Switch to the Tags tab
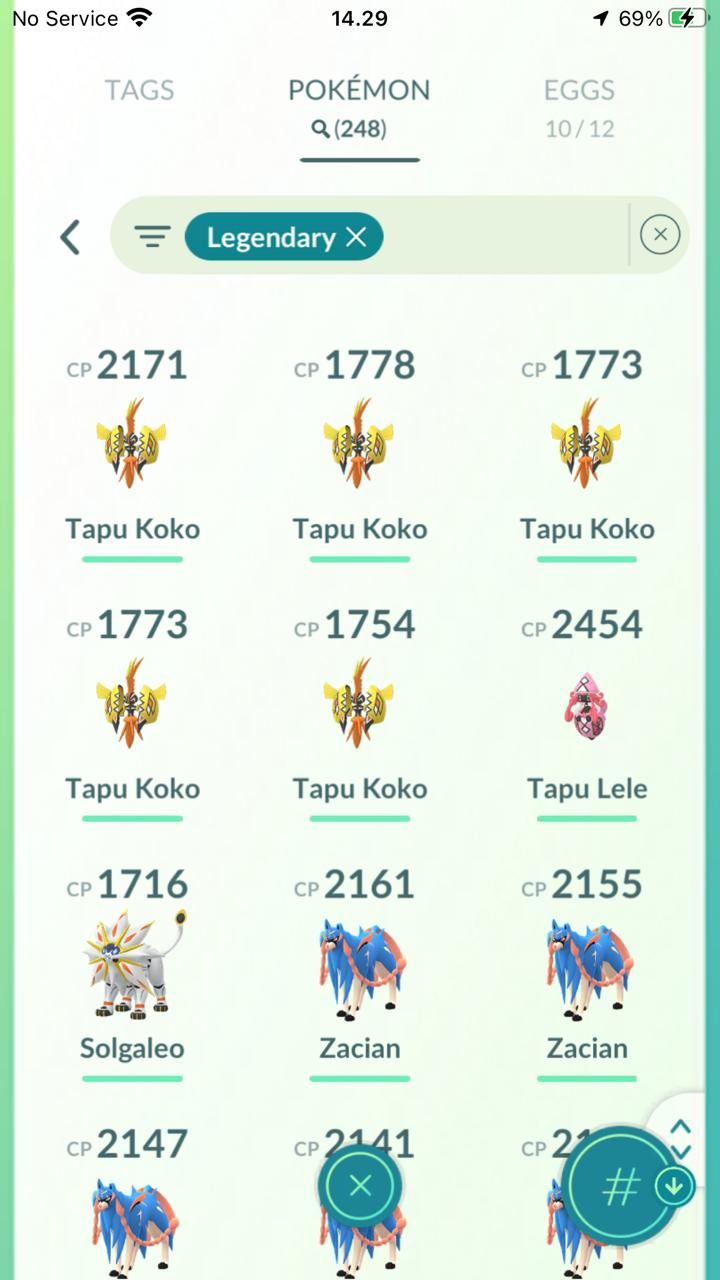Screen dimensions: 720x1280 click(139, 90)
